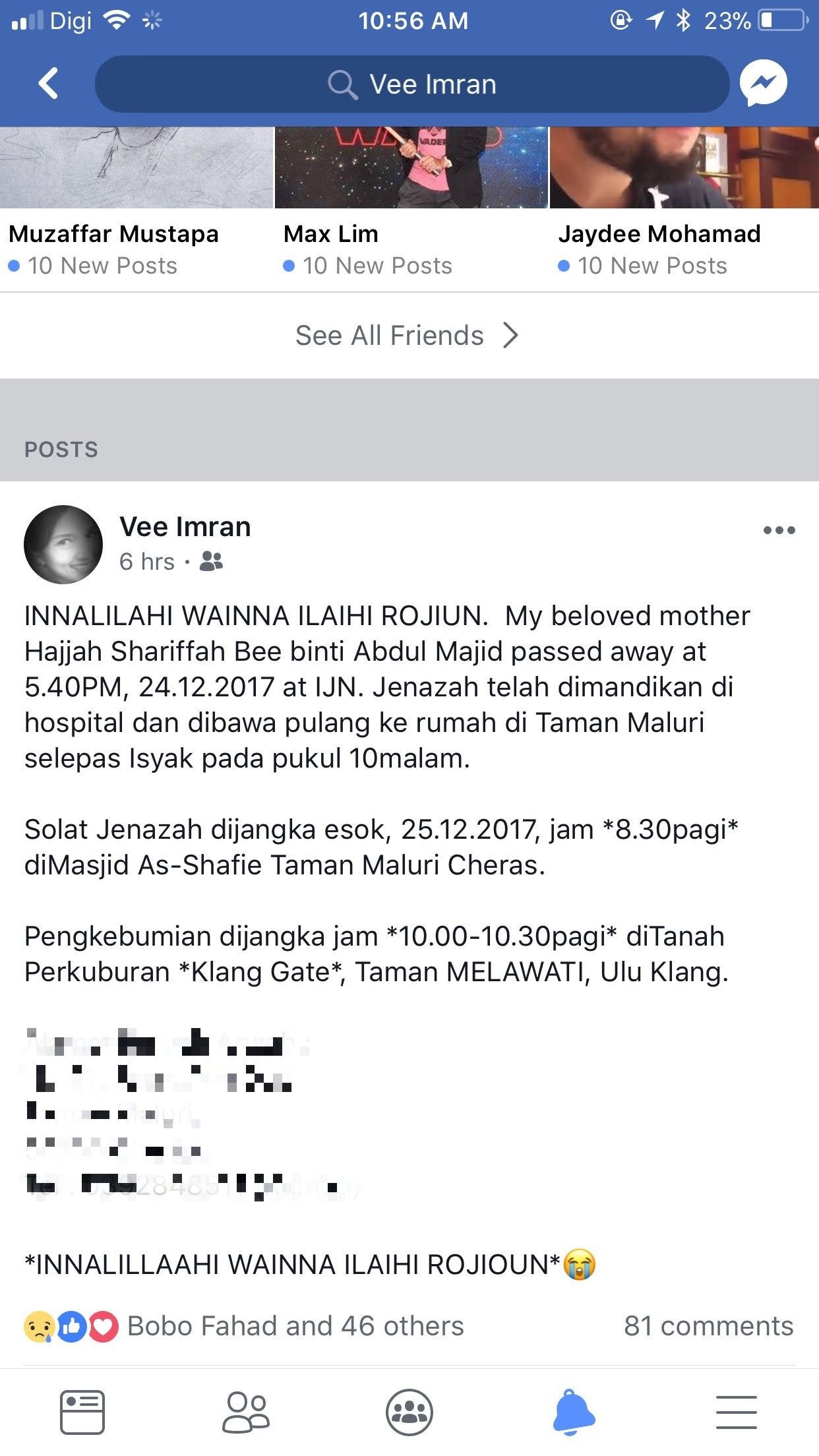Open Jaydee Mohamad's friend card

[x=659, y=234]
